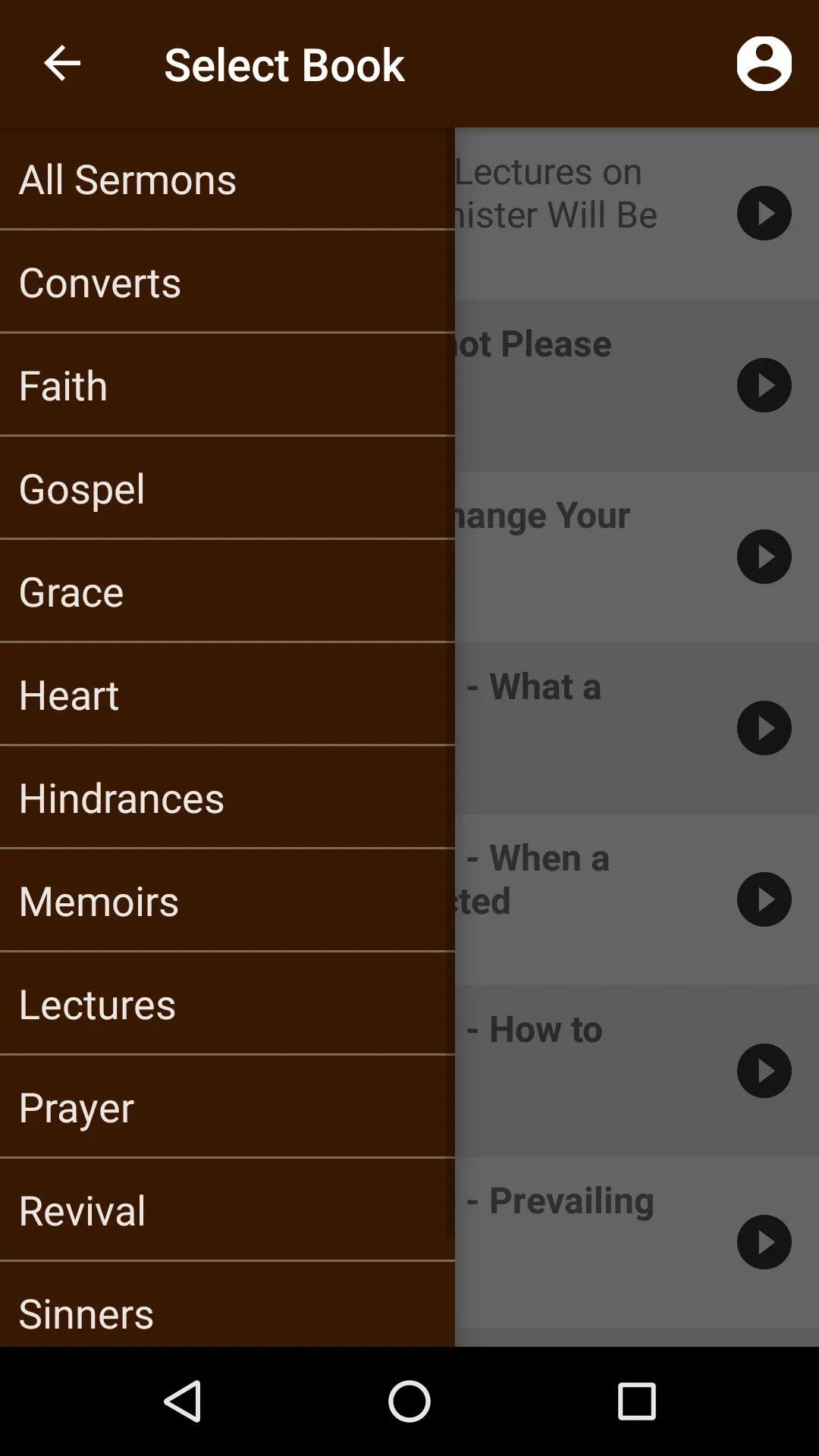819x1456 pixels.
Task: Choose Sinners from the list
Action: pyautogui.click(x=227, y=1305)
